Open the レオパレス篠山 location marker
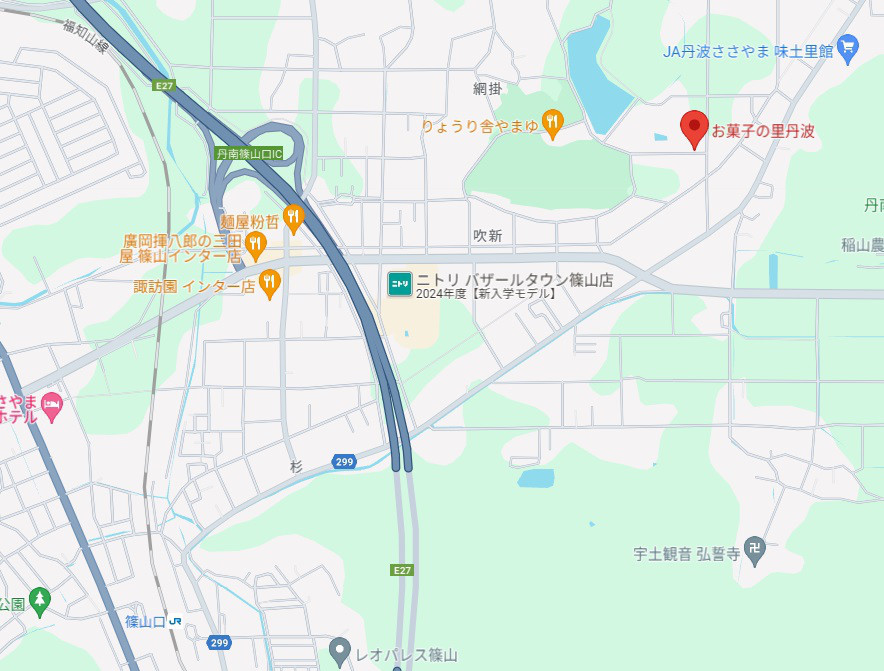Image resolution: width=884 pixels, height=671 pixels. tap(340, 652)
